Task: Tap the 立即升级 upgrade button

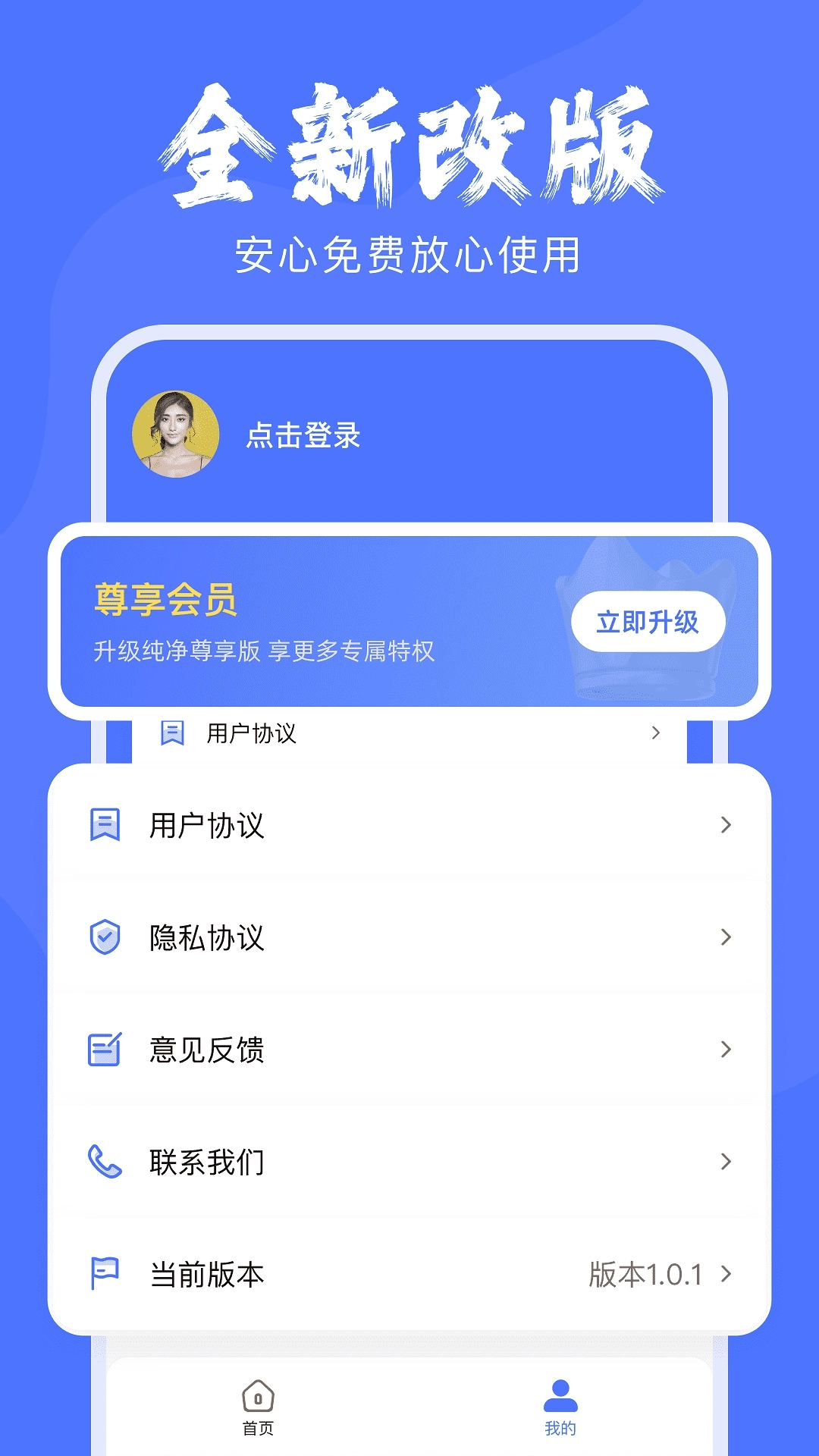Action: tap(650, 620)
